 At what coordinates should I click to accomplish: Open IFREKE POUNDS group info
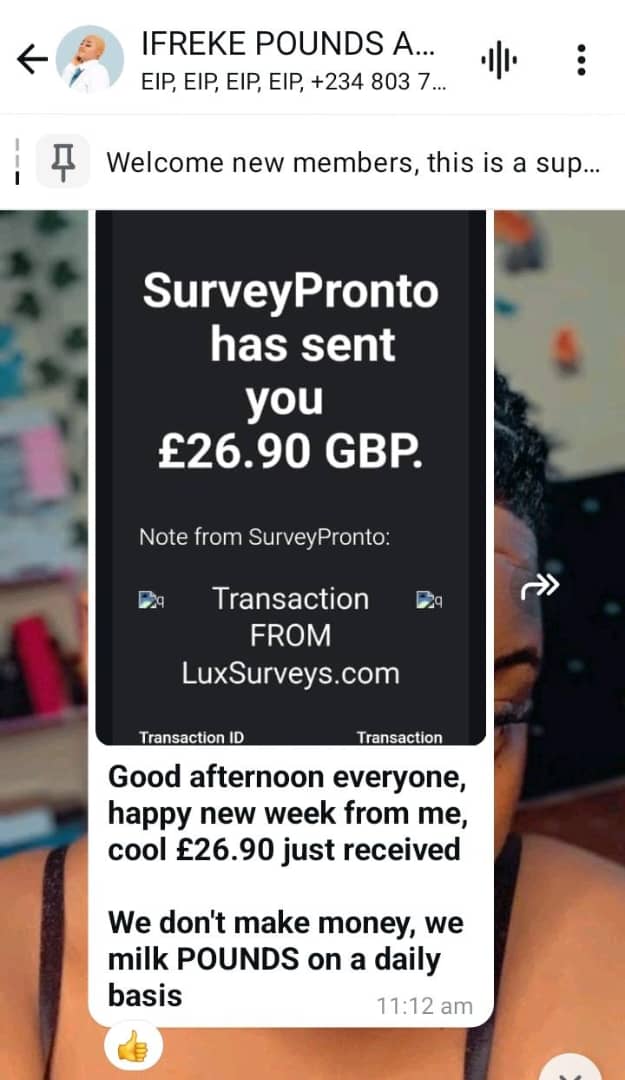click(x=288, y=60)
